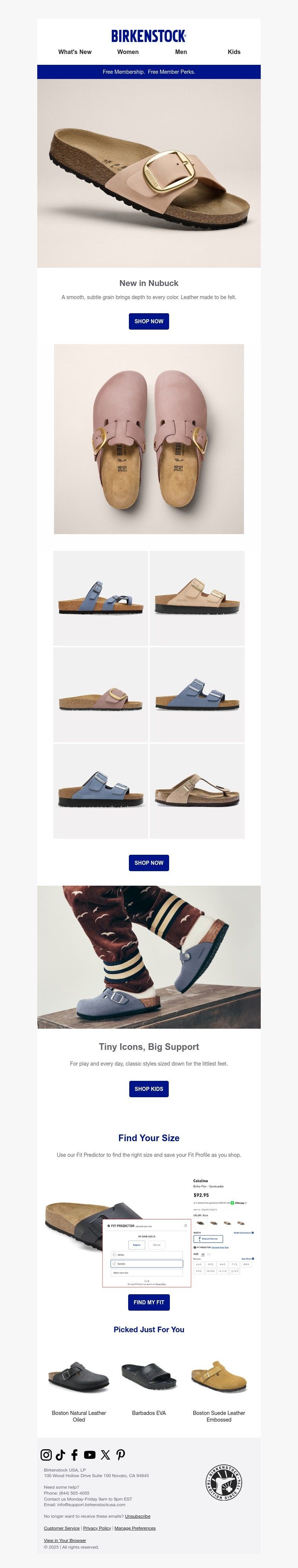Visit the TikTok profile

coord(60,1455)
